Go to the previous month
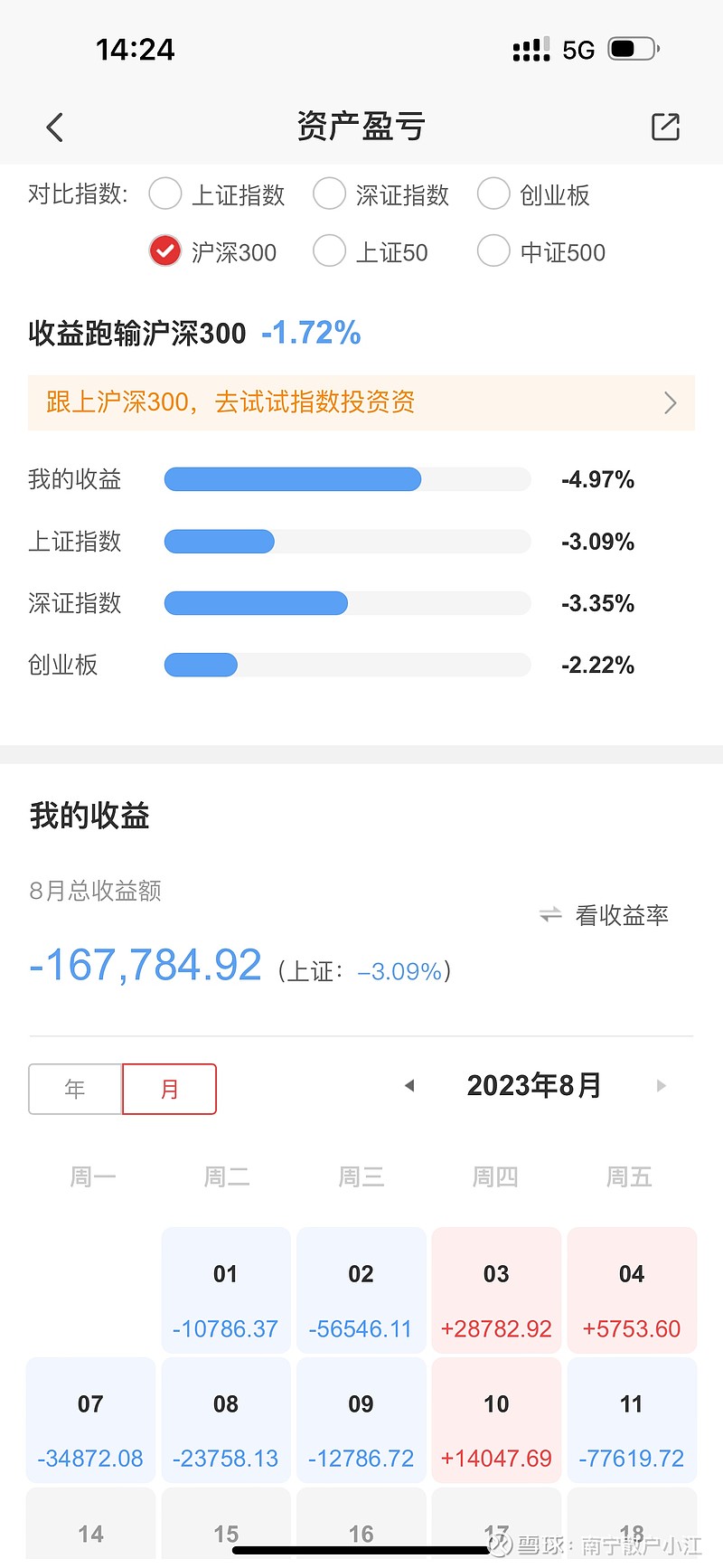 click(x=409, y=1085)
